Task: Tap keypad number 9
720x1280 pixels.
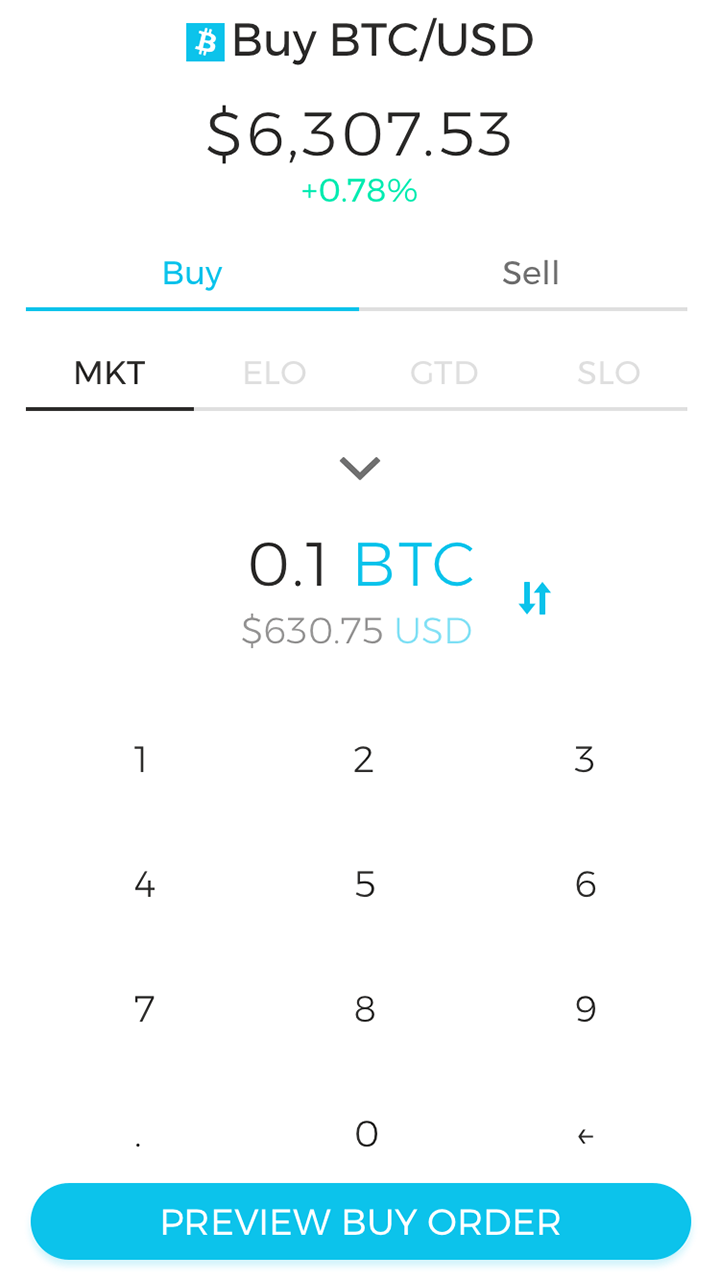Action: (586, 1009)
